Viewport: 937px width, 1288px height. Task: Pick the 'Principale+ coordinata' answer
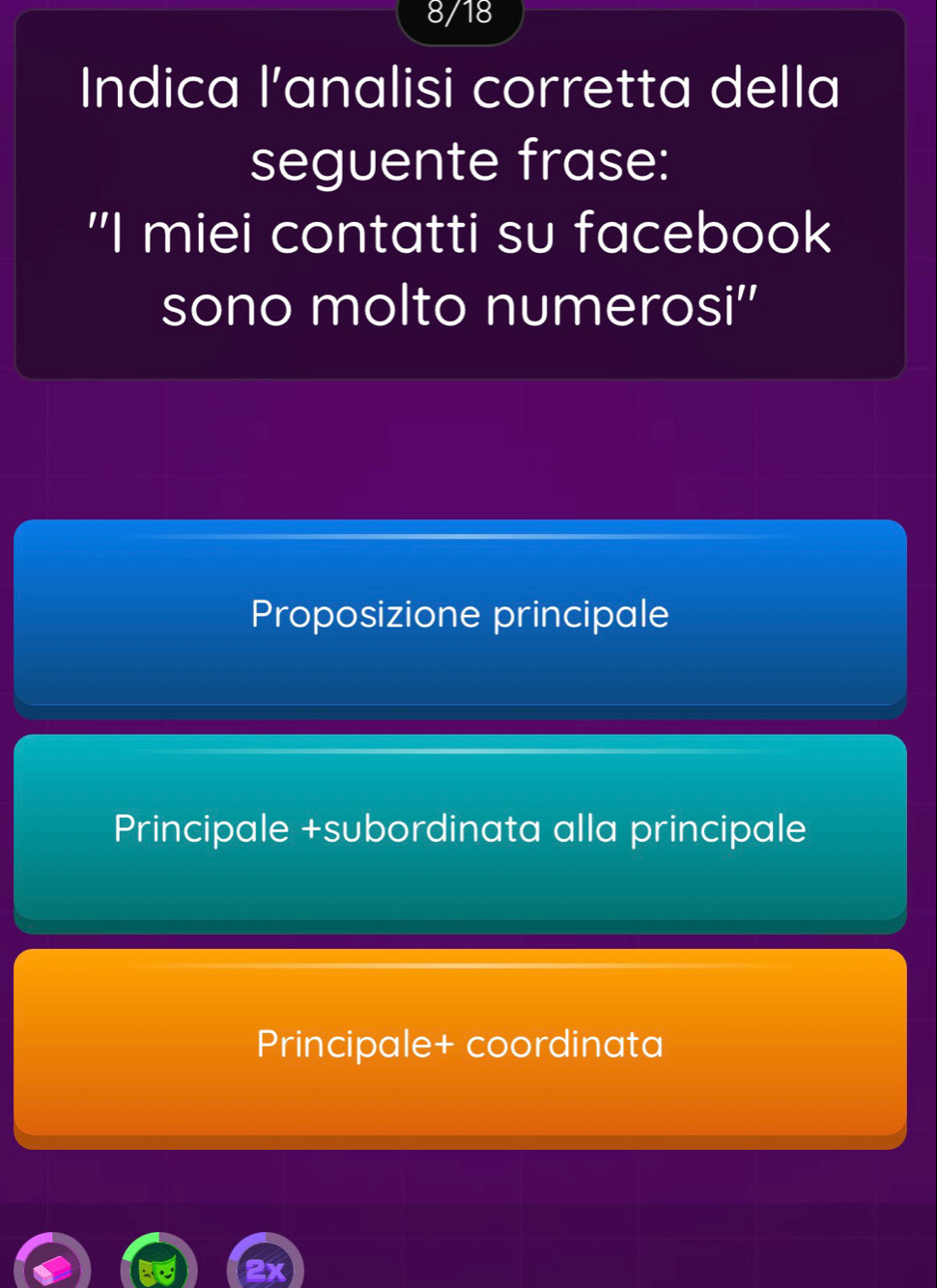(x=460, y=1044)
